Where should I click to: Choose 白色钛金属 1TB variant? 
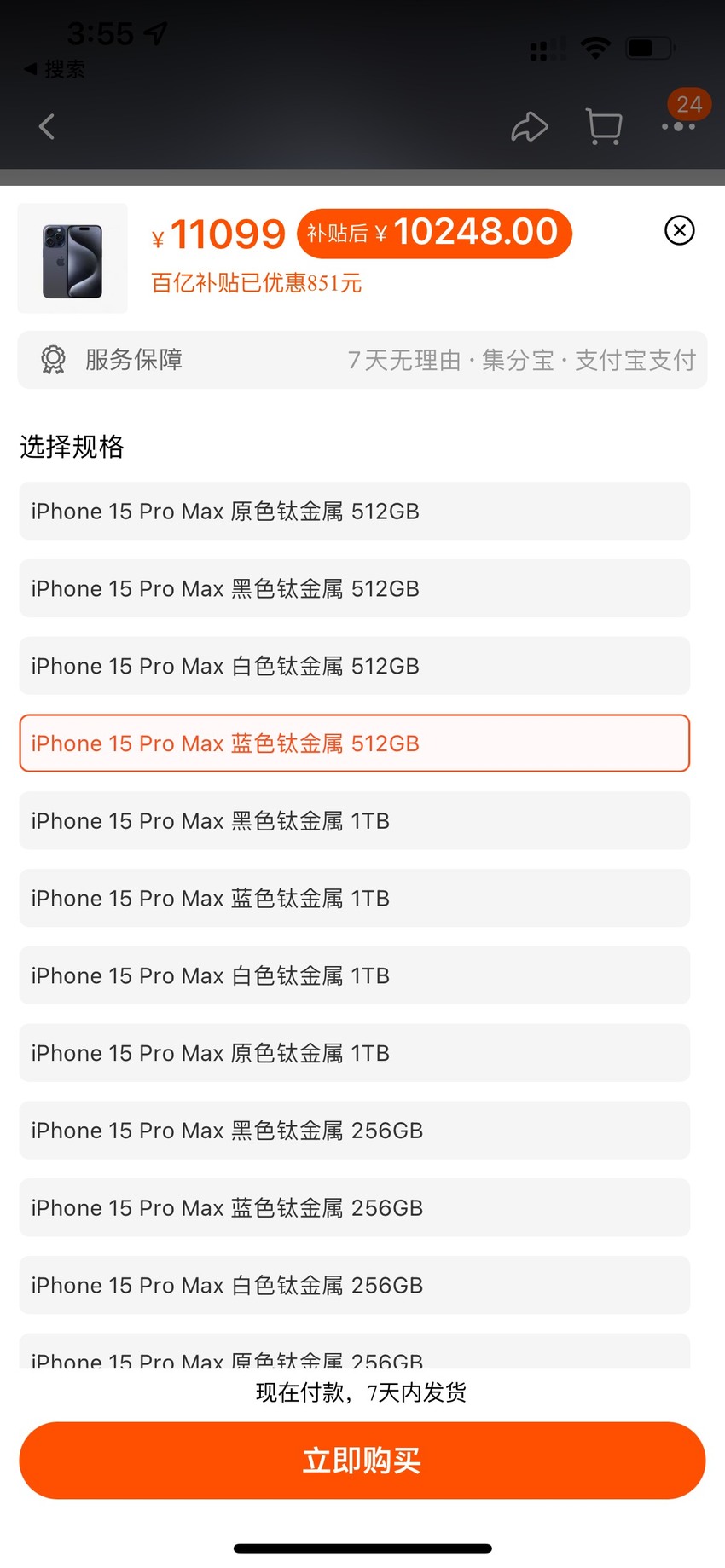point(355,975)
